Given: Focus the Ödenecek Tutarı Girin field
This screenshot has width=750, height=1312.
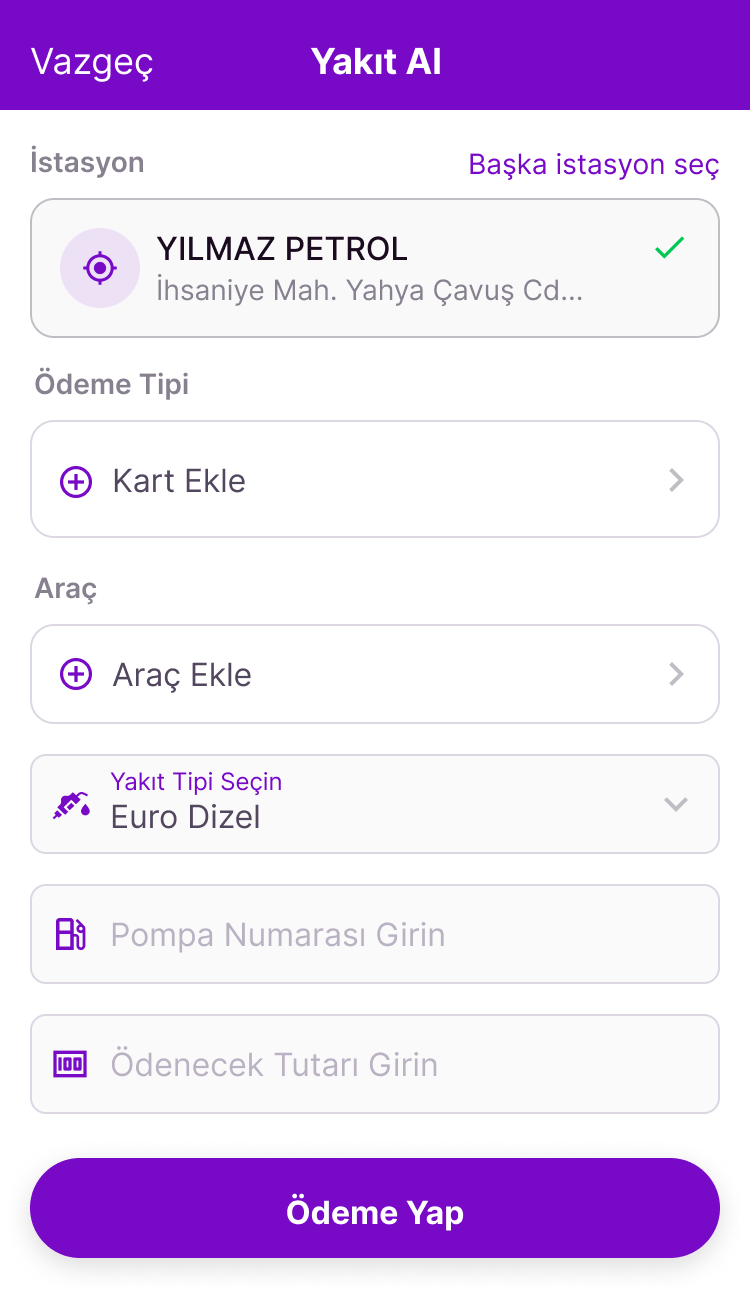Looking at the screenshot, I should point(375,1064).
